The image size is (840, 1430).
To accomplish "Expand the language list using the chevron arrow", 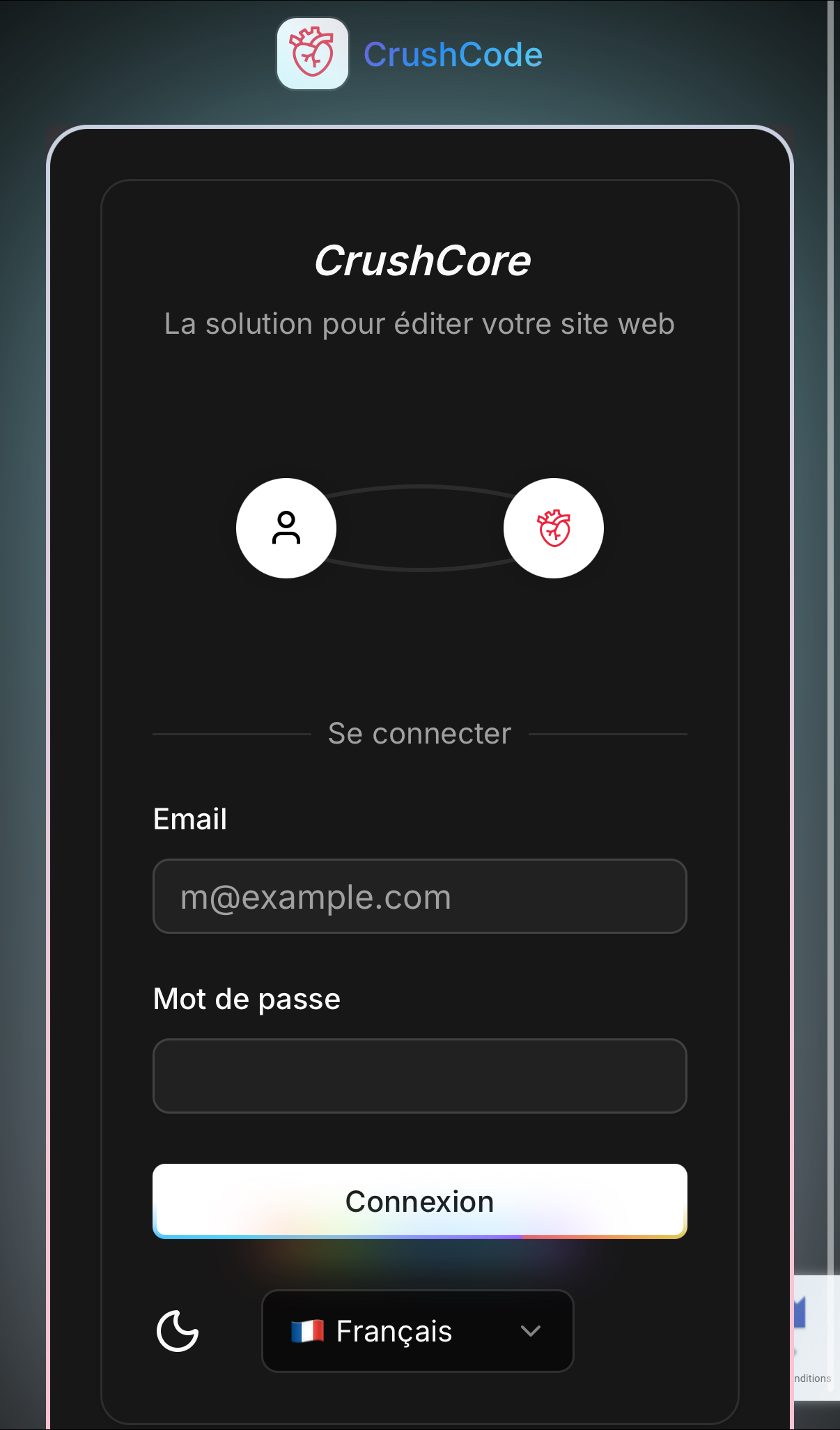I will coord(530,1332).
